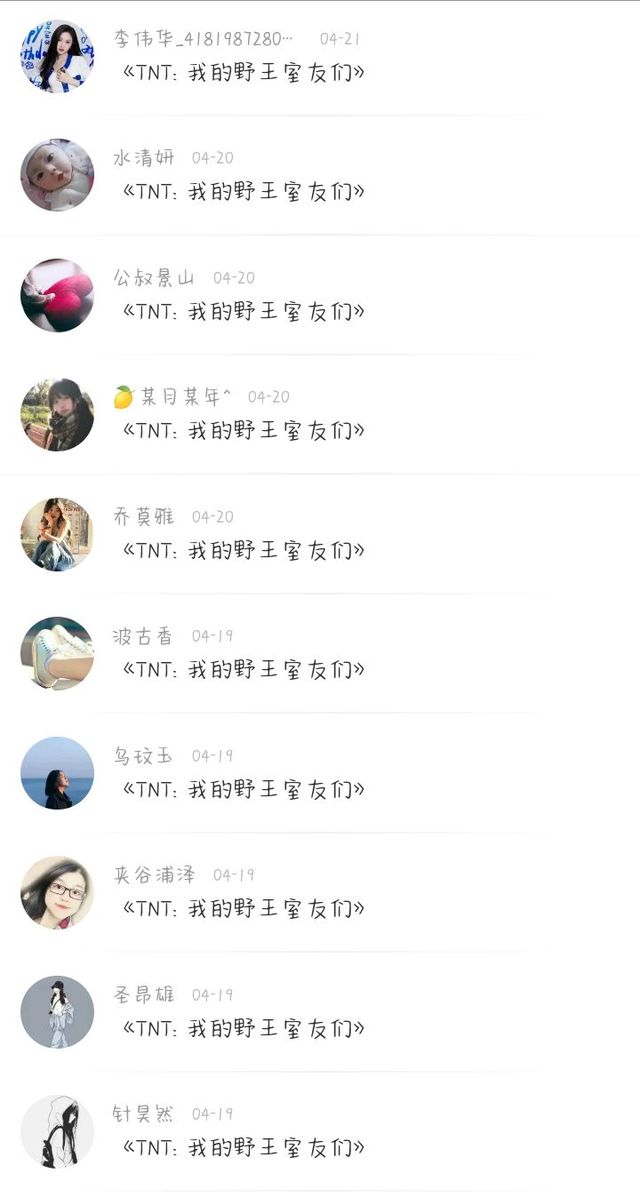Tap 李伟华_4181987280's avatar picture

pos(57,56)
